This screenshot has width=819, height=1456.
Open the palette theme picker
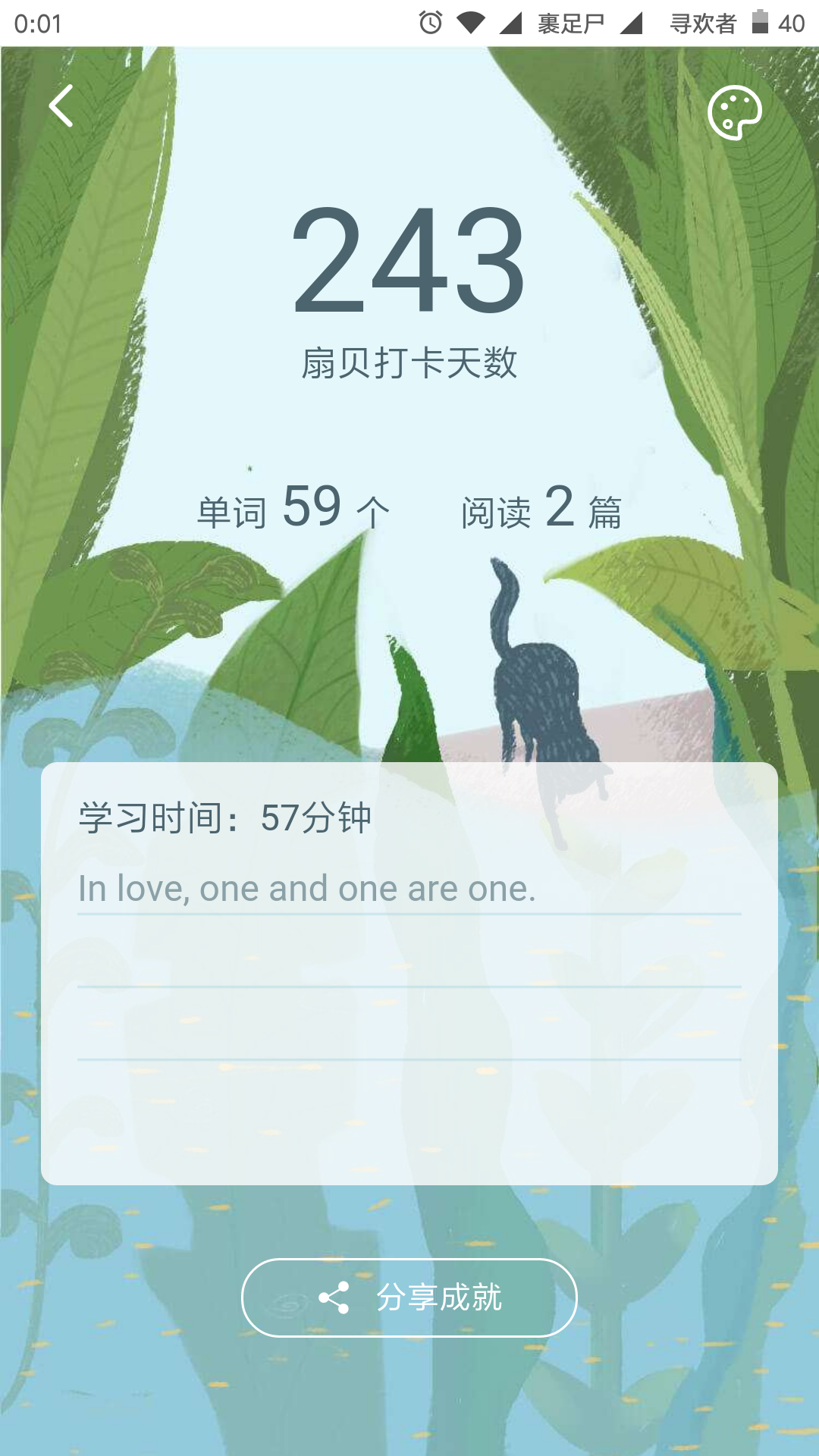coord(734,112)
